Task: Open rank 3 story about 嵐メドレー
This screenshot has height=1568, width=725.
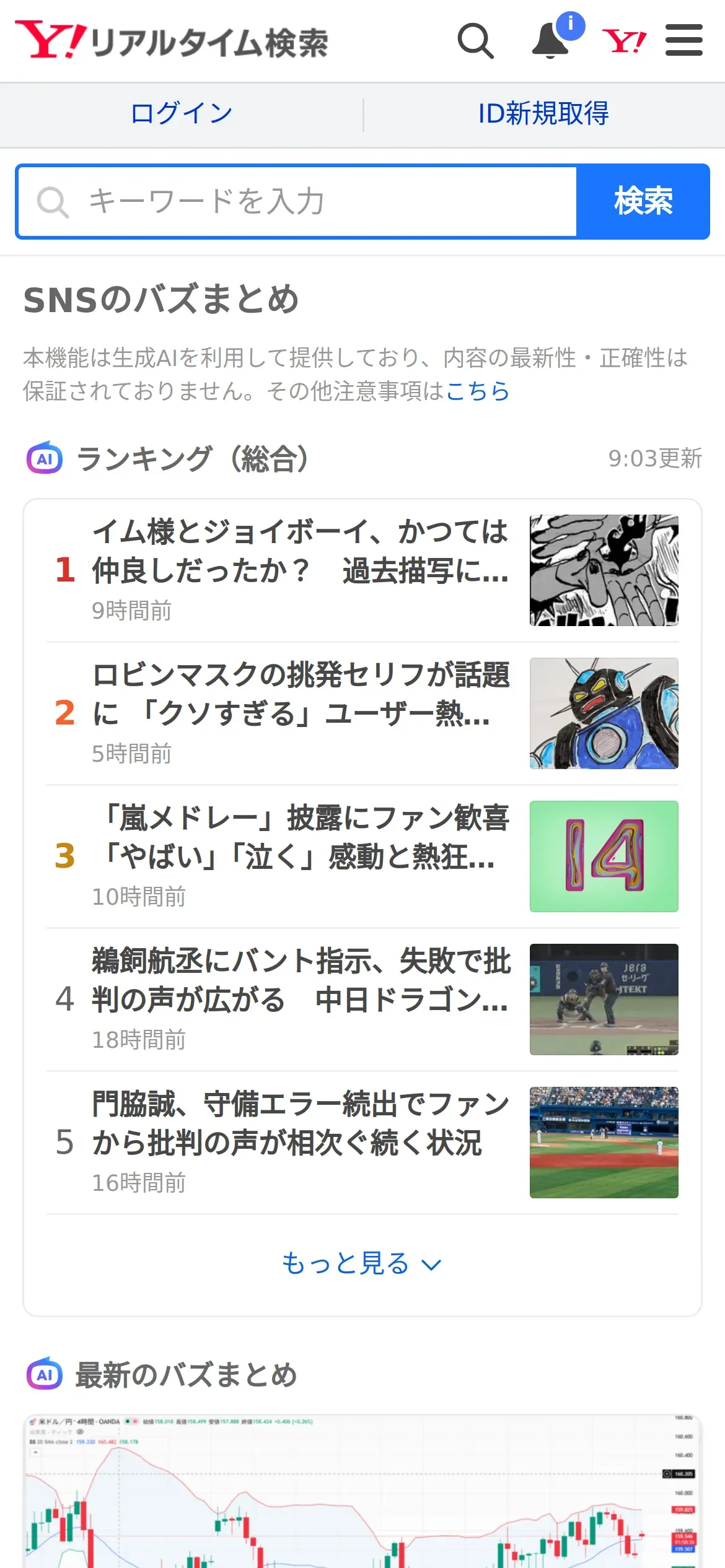Action: click(362, 856)
